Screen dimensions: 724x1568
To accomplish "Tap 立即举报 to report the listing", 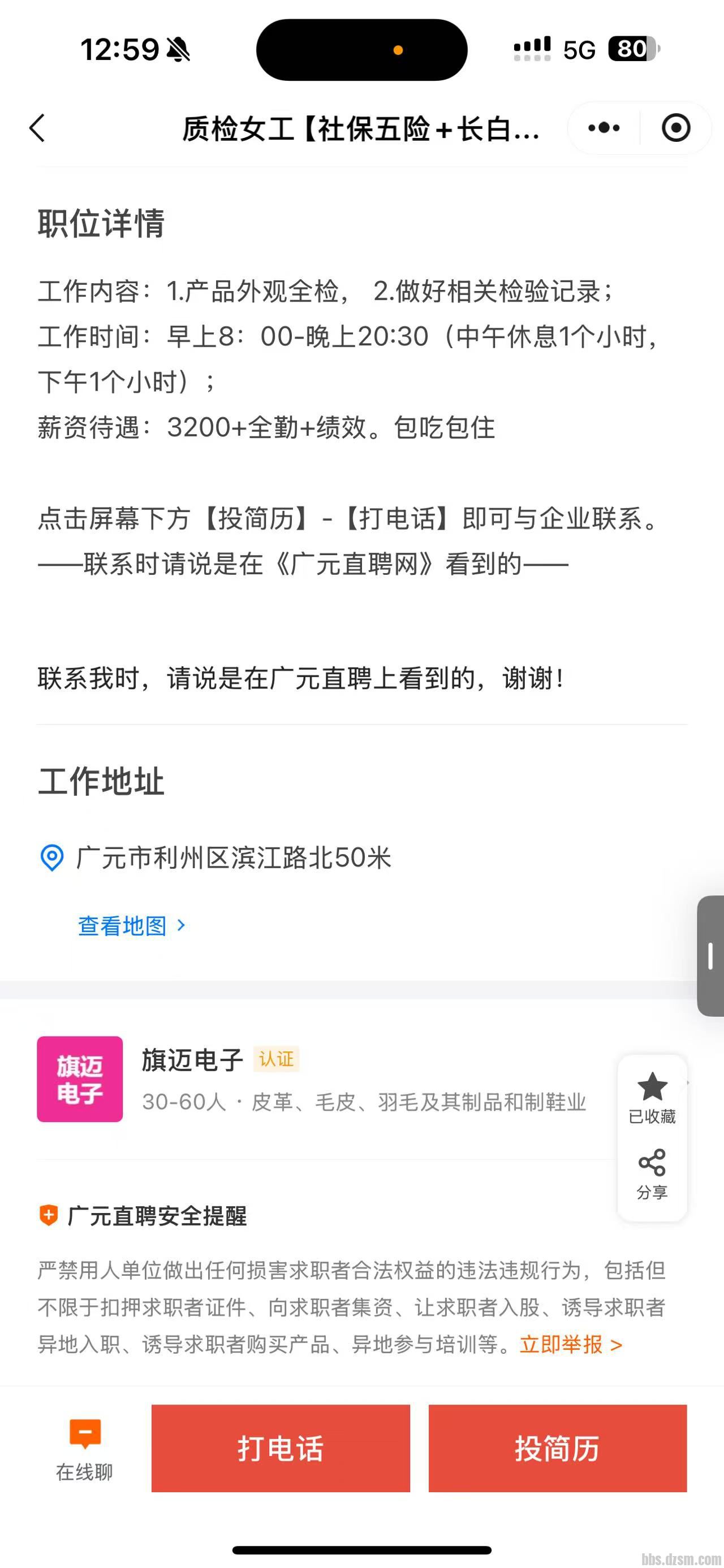I will point(571,1344).
